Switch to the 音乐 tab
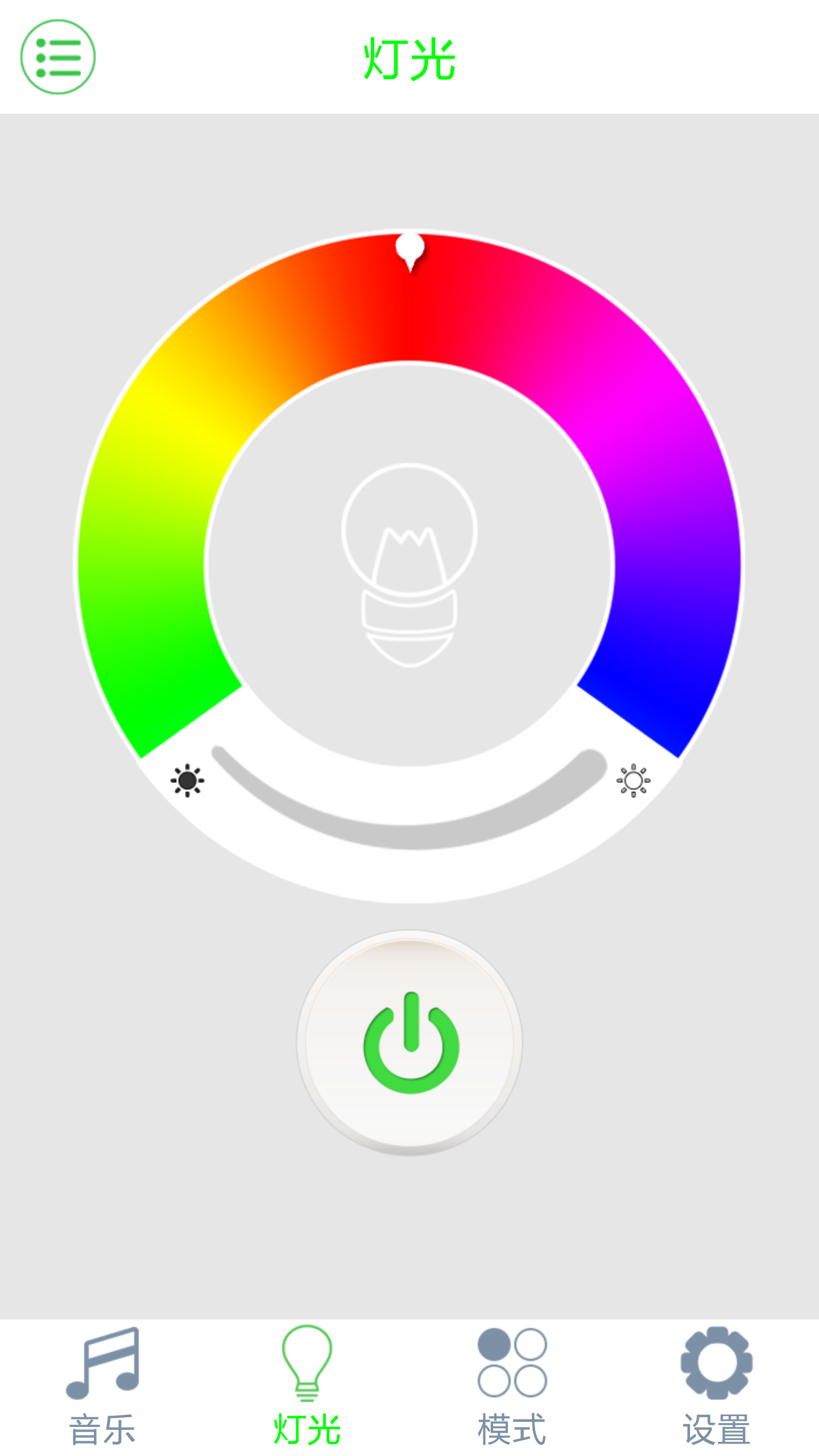 [x=102, y=1388]
